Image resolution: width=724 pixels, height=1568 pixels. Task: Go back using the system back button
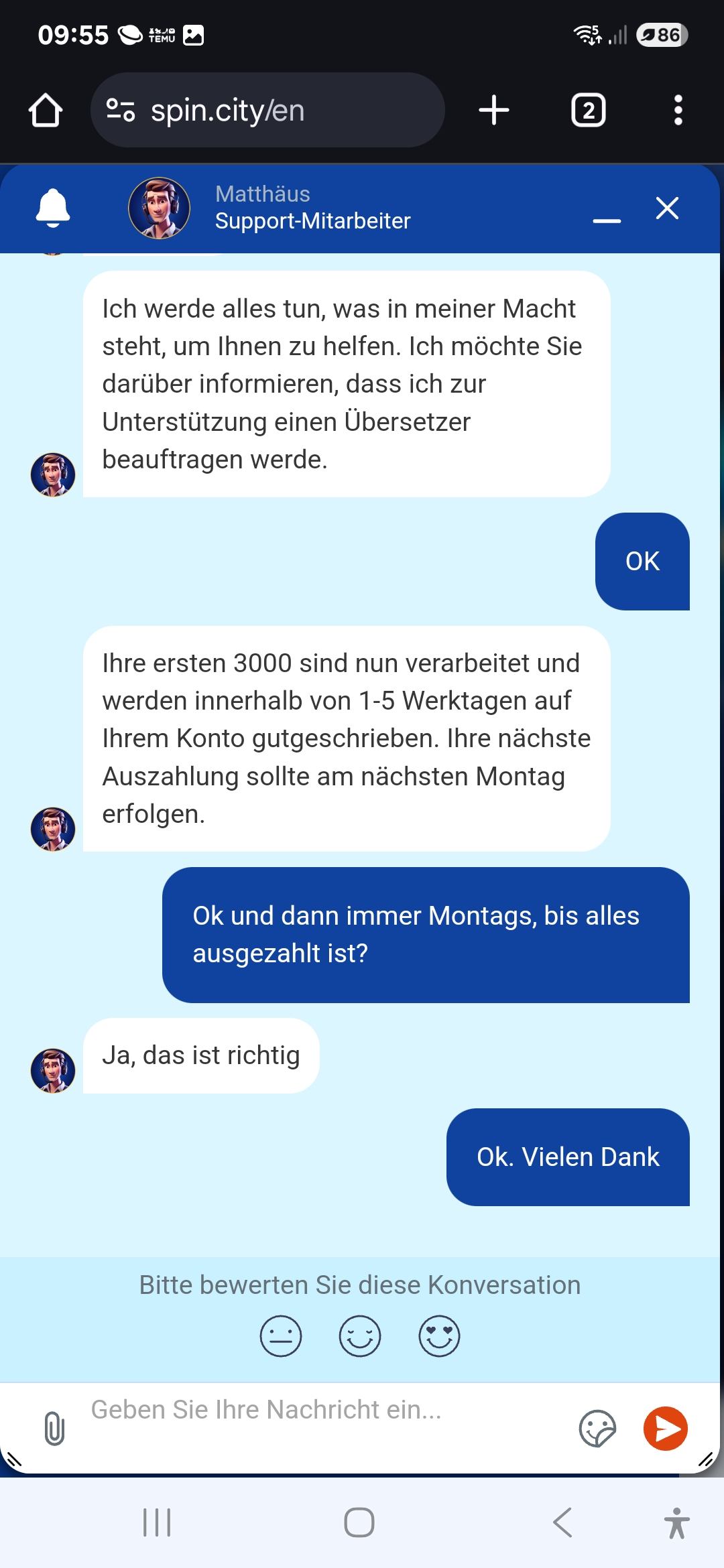pyautogui.click(x=563, y=1522)
